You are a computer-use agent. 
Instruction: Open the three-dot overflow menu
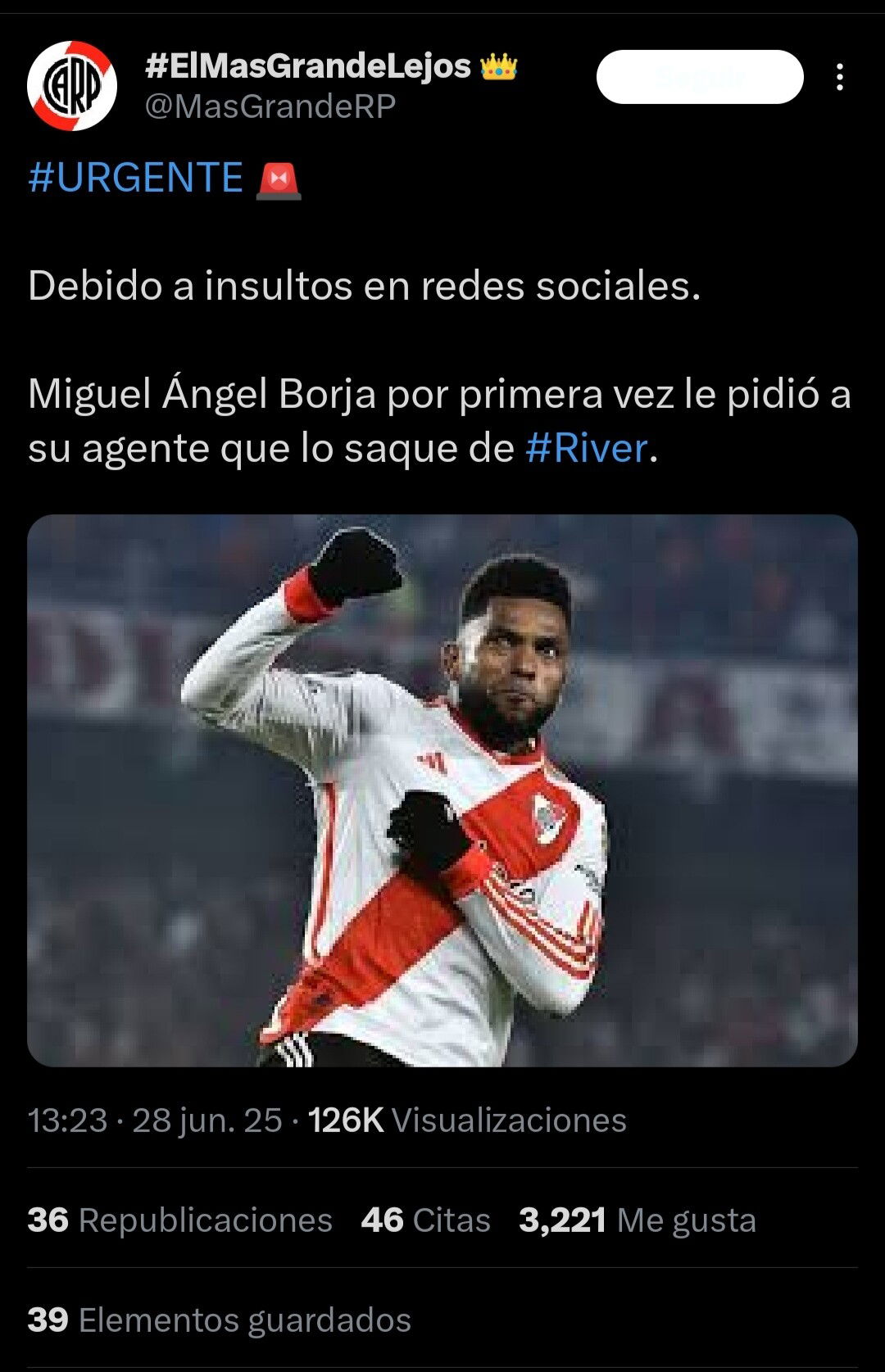[839, 77]
